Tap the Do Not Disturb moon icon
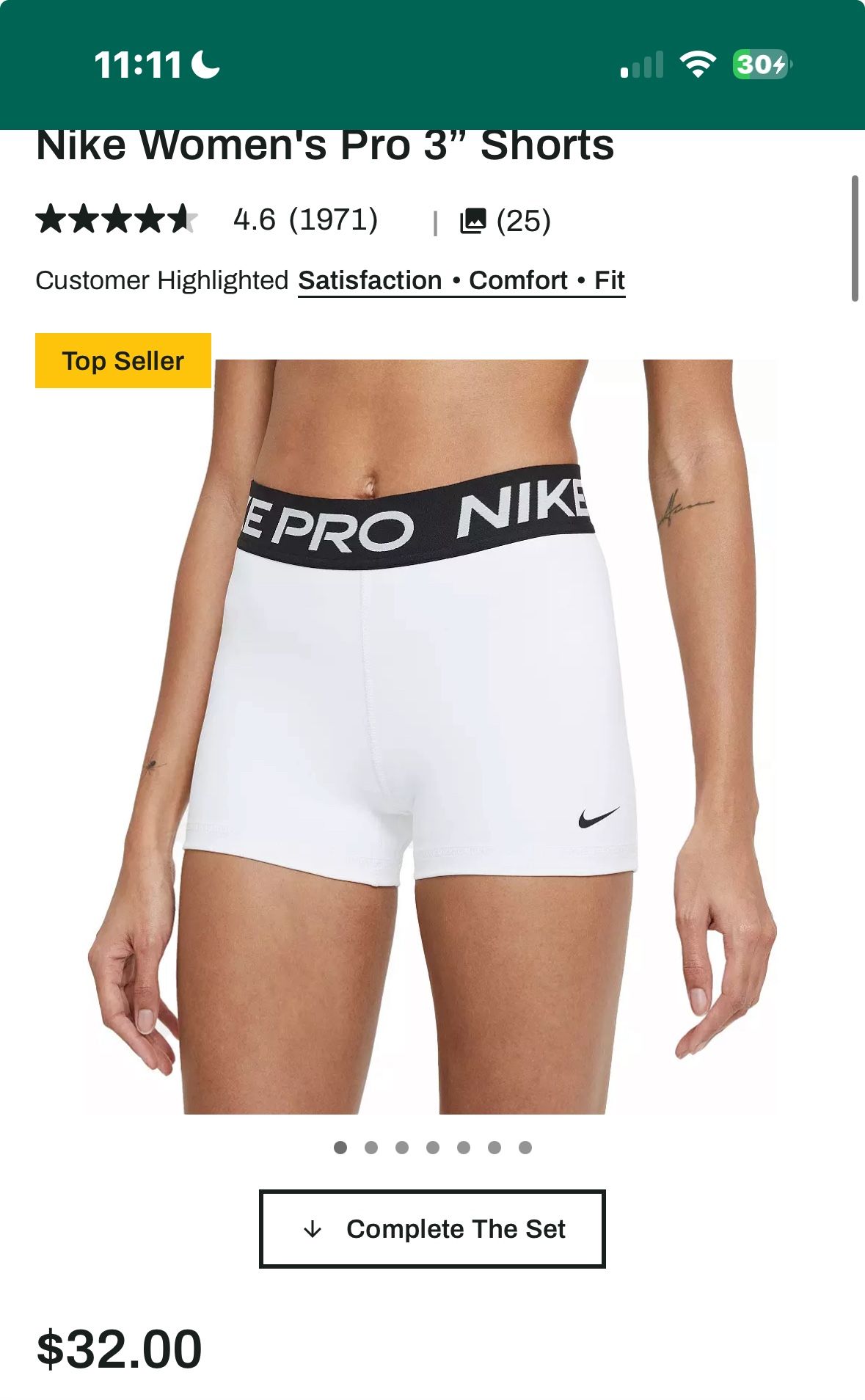Image resolution: width=865 pixels, height=1400 pixels. [205, 65]
